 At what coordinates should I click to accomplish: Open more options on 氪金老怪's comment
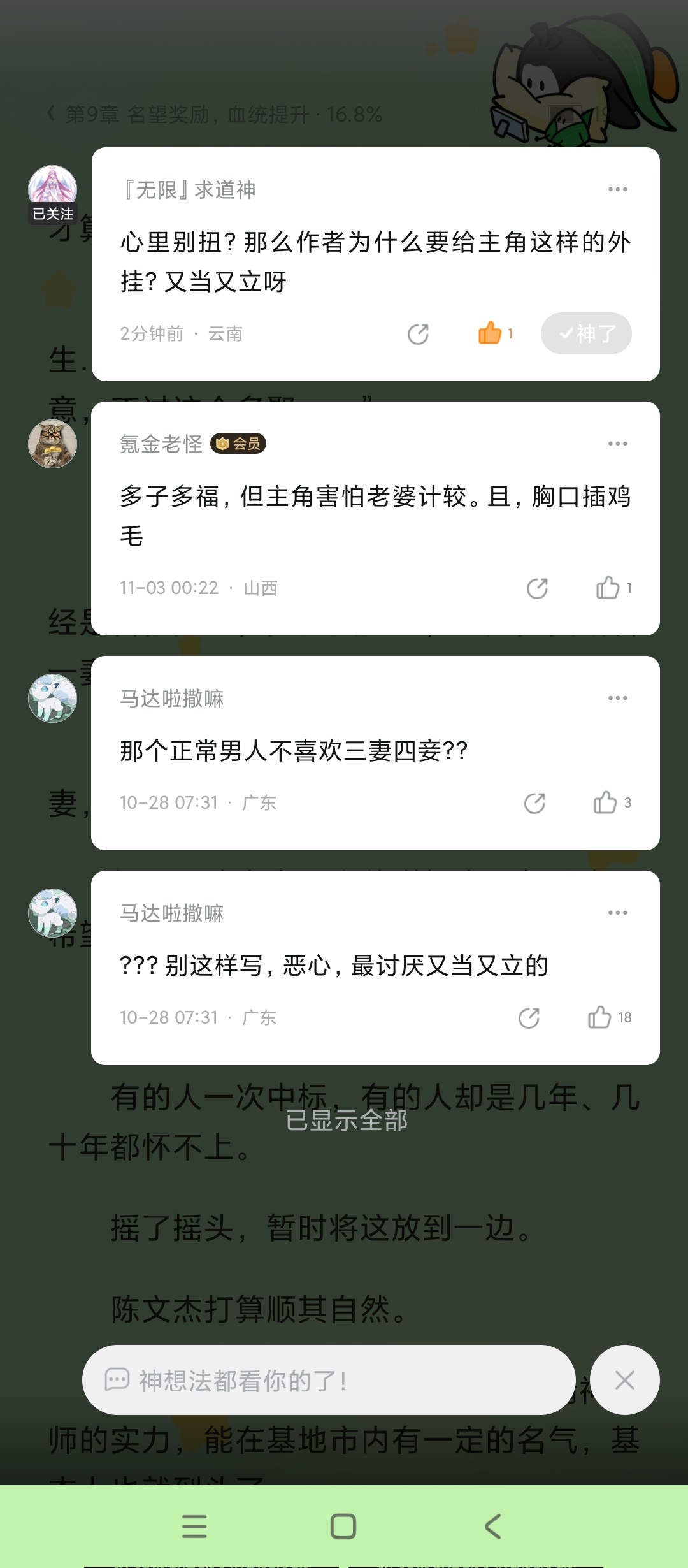pyautogui.click(x=617, y=444)
